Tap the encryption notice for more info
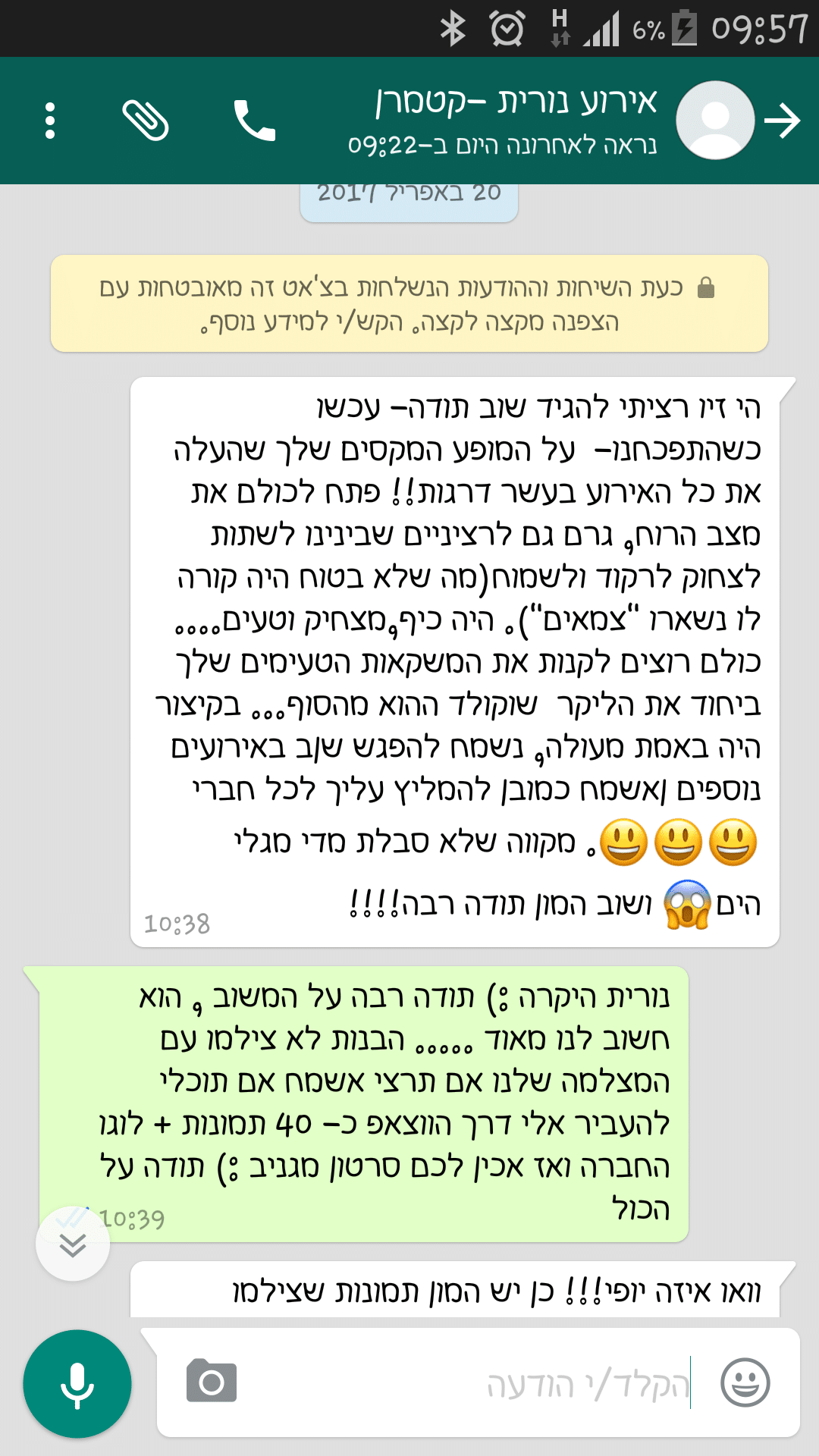819x1456 pixels. point(409,304)
